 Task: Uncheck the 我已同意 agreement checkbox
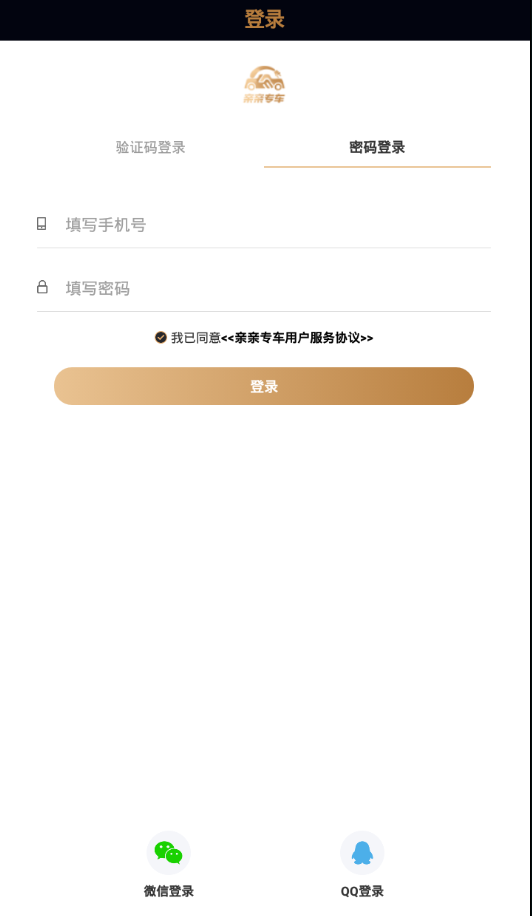(161, 338)
